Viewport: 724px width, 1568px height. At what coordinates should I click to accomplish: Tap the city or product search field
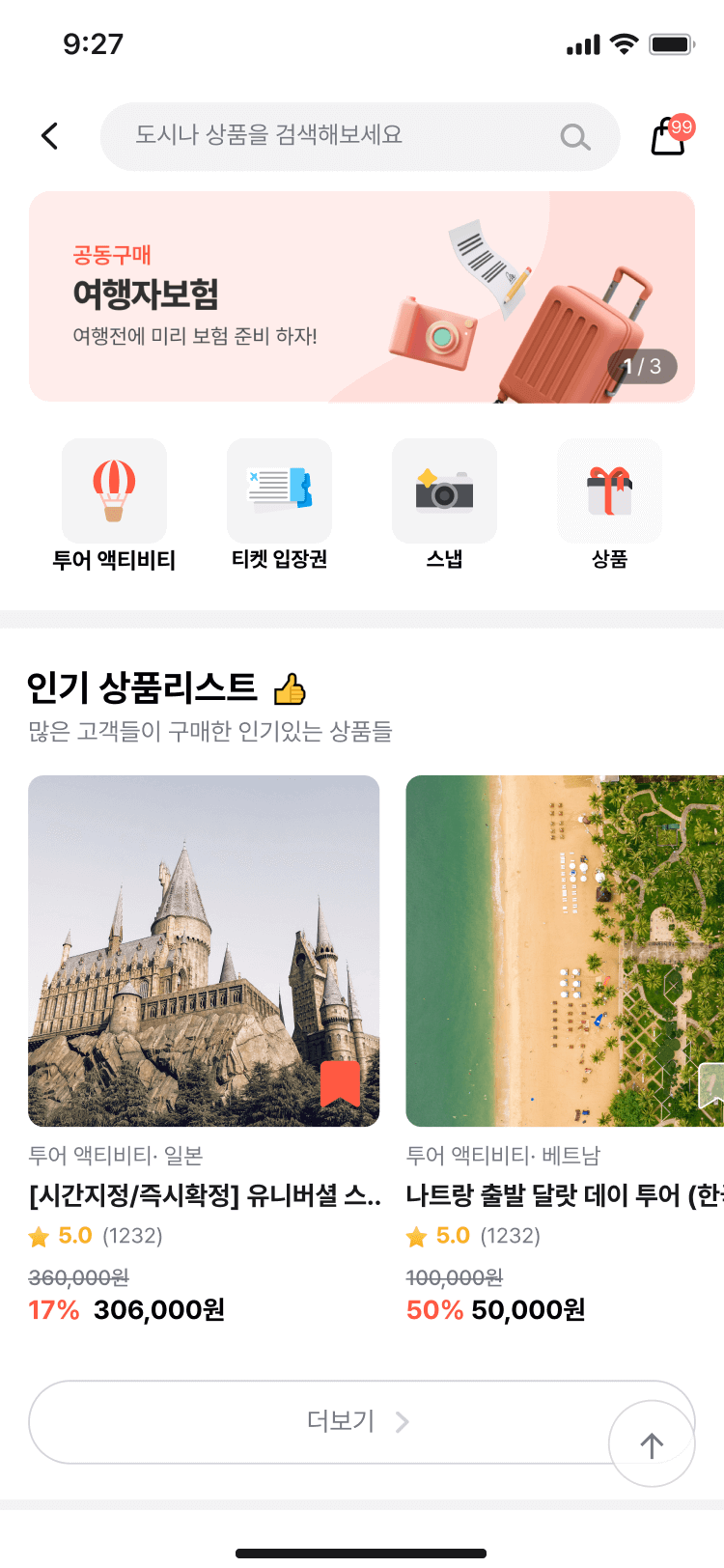pos(348,136)
